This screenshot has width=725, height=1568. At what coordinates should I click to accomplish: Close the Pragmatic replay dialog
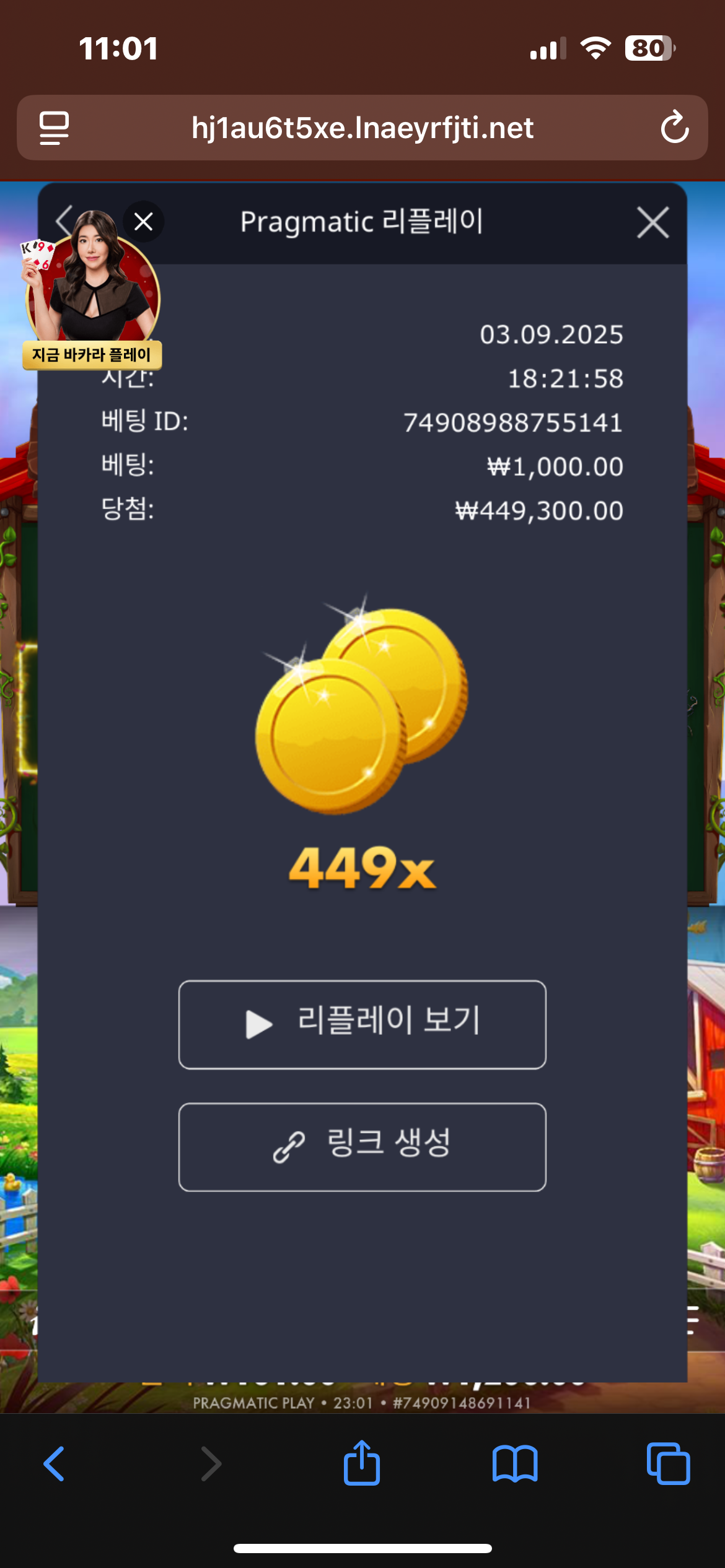(x=652, y=222)
